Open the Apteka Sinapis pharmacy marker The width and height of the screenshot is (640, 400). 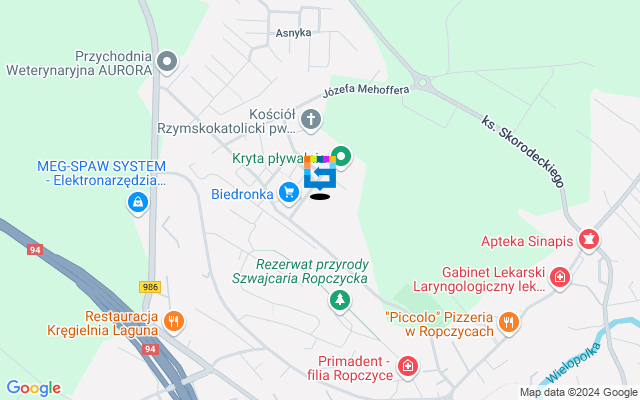tap(590, 240)
